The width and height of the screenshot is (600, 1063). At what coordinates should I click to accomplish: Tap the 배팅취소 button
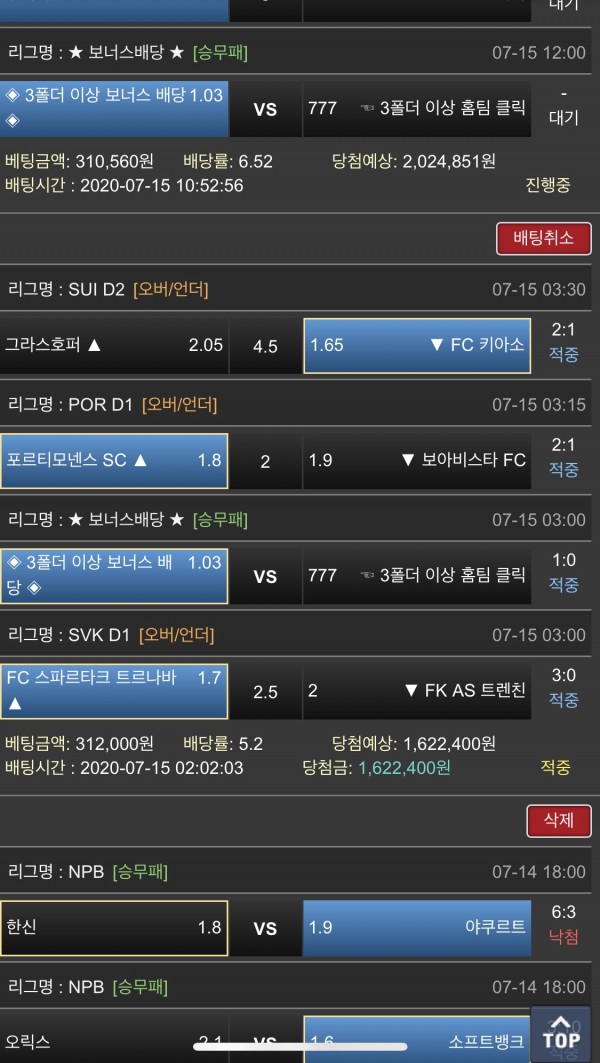tap(543, 238)
